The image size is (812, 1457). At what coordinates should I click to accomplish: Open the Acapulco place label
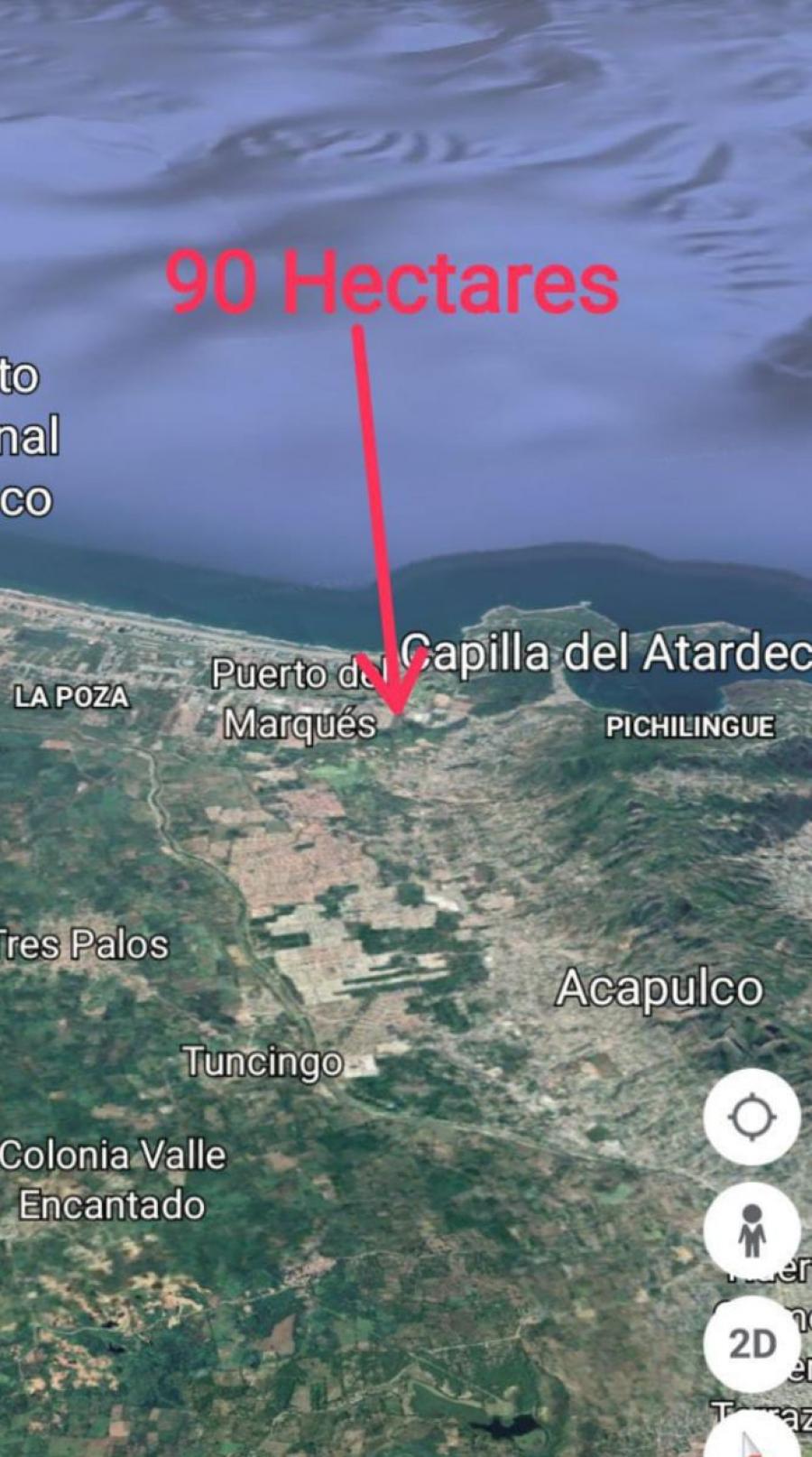(x=660, y=988)
